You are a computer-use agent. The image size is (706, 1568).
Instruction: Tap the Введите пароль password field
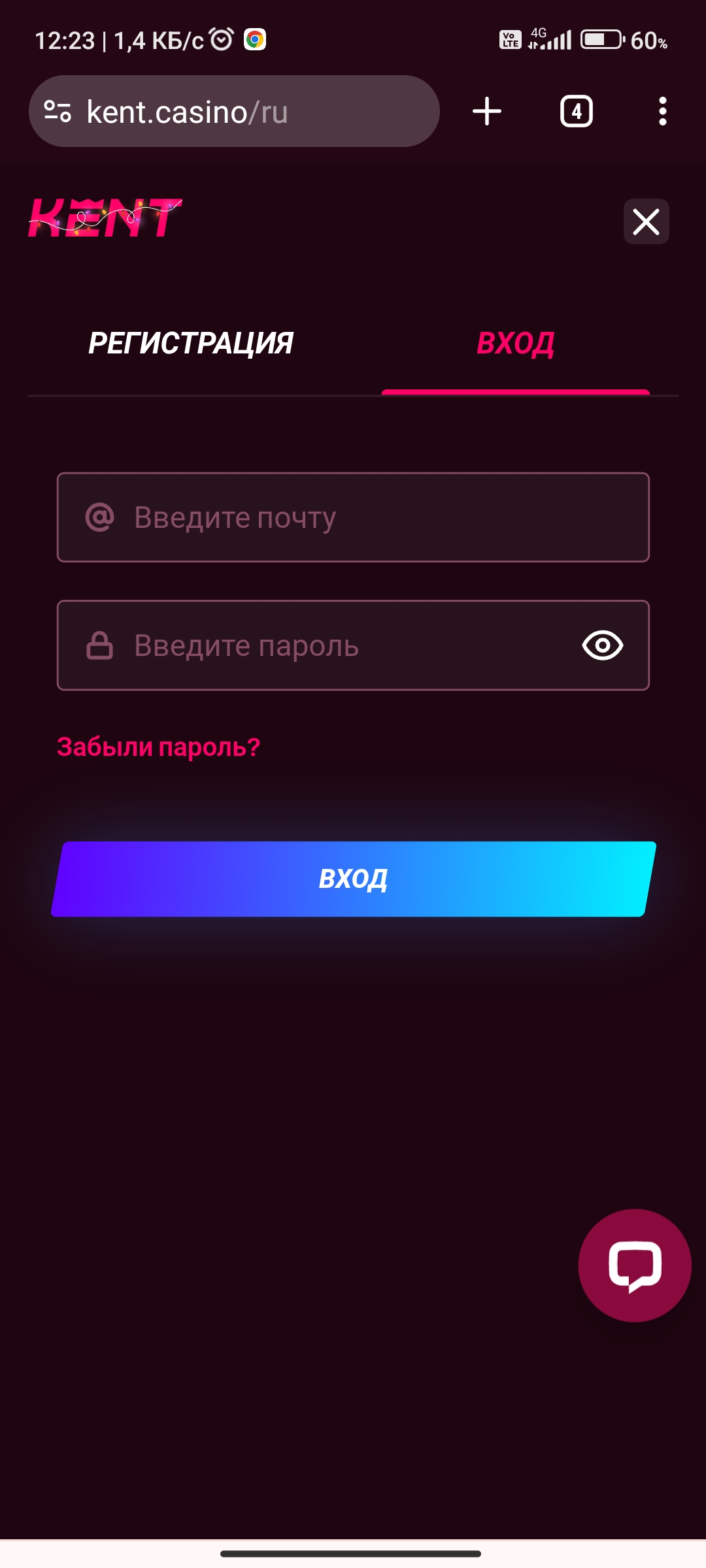click(327, 645)
